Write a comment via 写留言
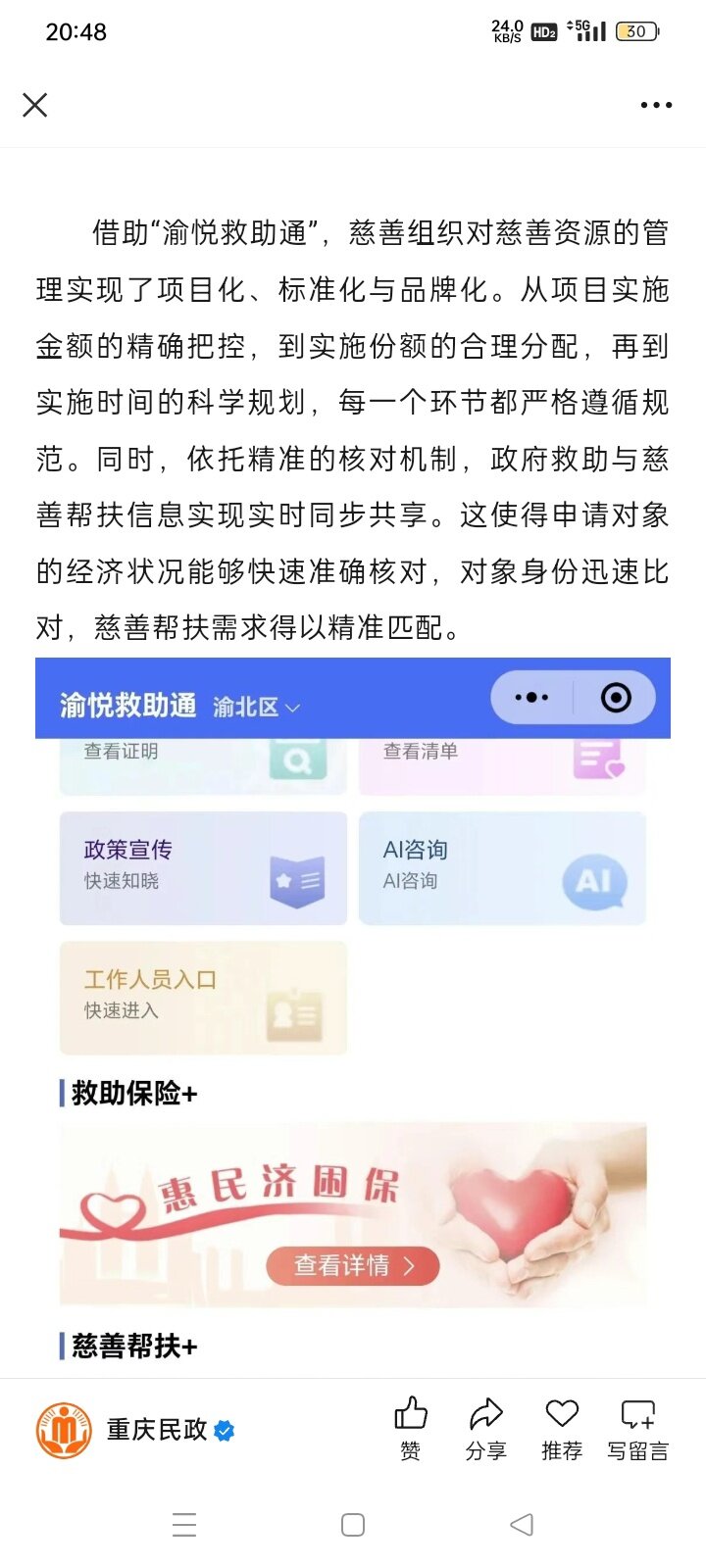This screenshot has height=1568, width=706. tap(637, 1428)
